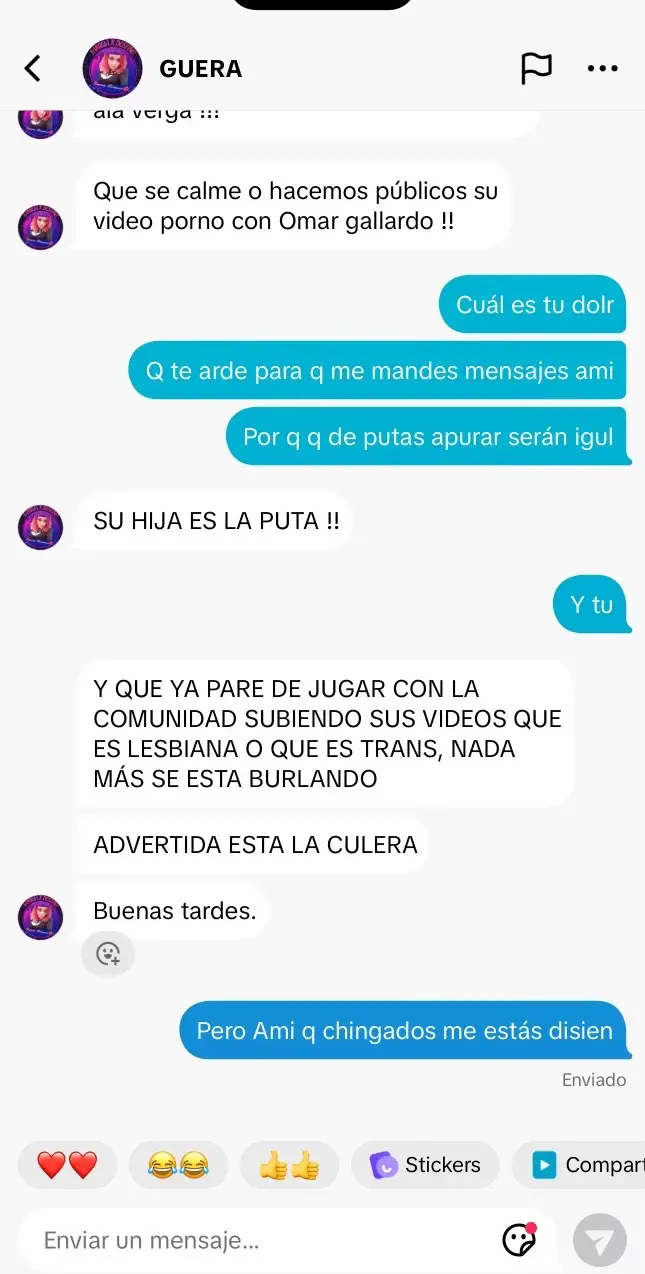Open the Stickers chip
Image resolution: width=645 pixels, height=1274 pixels.
[x=425, y=1165]
